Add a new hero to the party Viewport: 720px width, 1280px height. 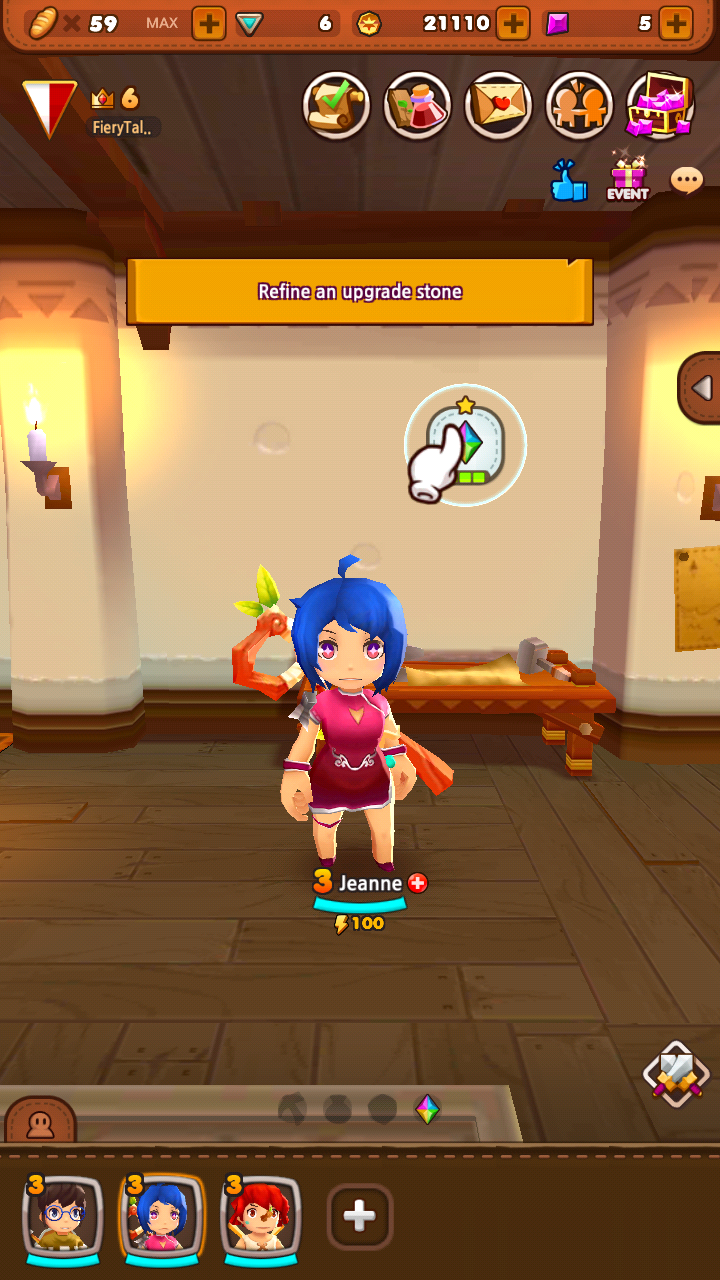click(x=359, y=1217)
